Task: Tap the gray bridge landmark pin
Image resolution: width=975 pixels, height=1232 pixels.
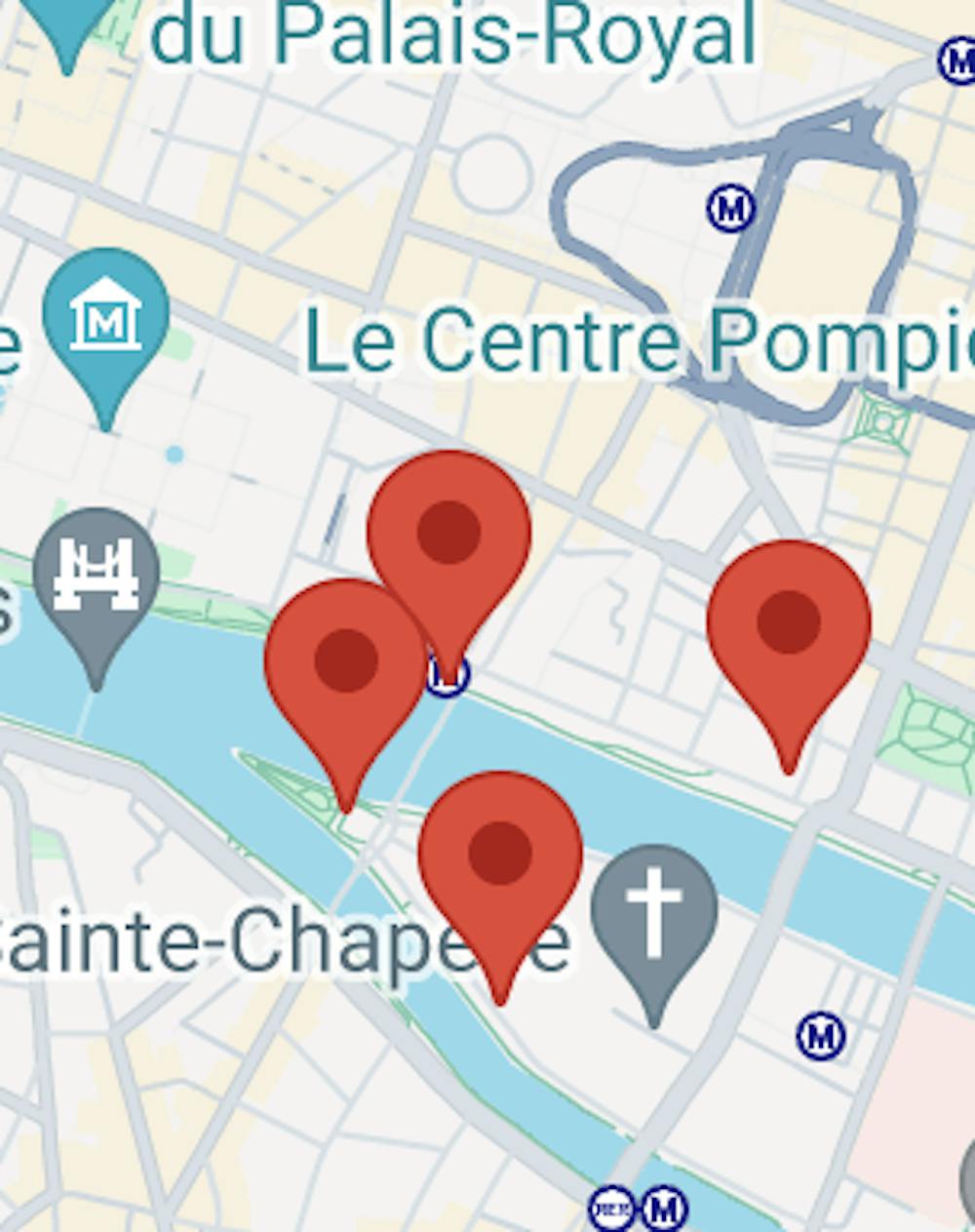Action: [x=96, y=575]
